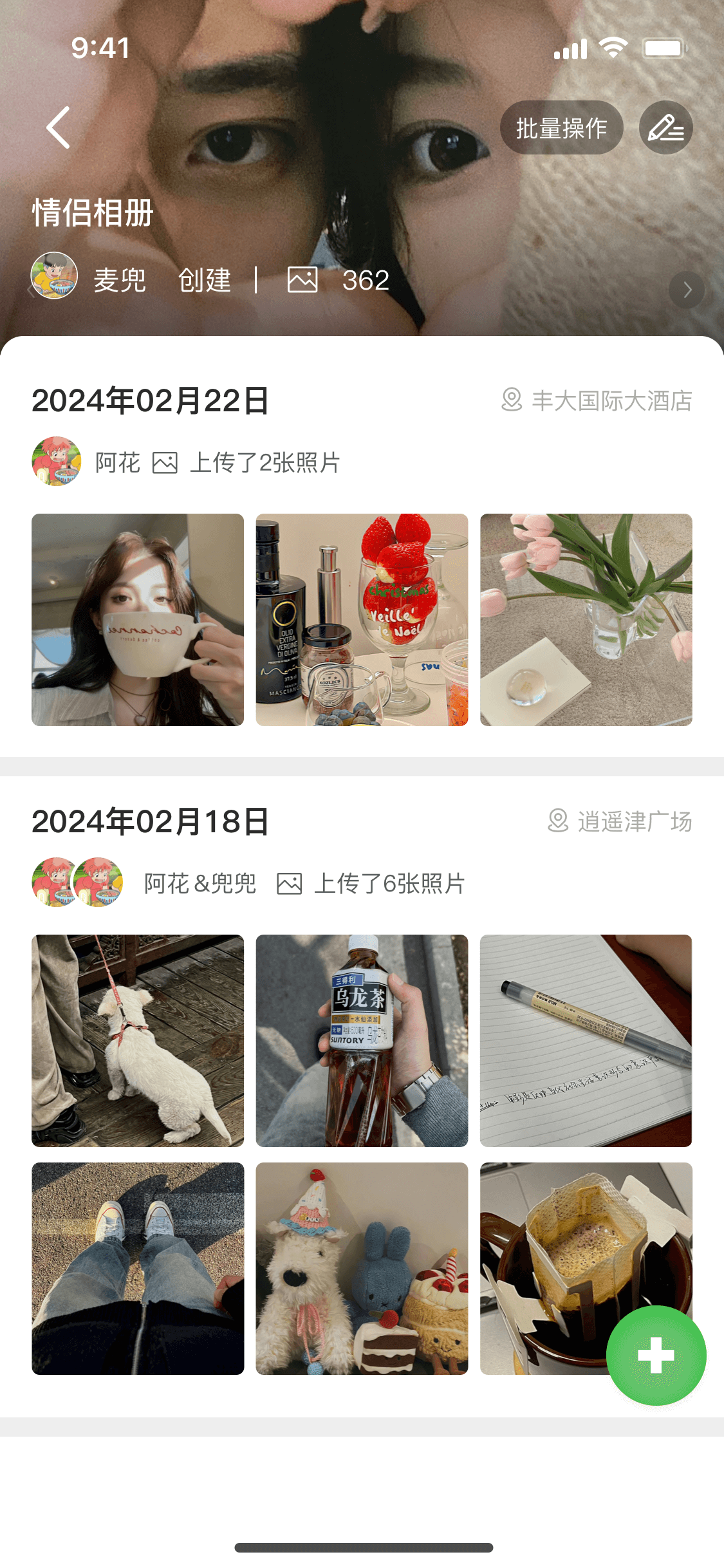Add new photos with the green plus button

click(656, 1355)
